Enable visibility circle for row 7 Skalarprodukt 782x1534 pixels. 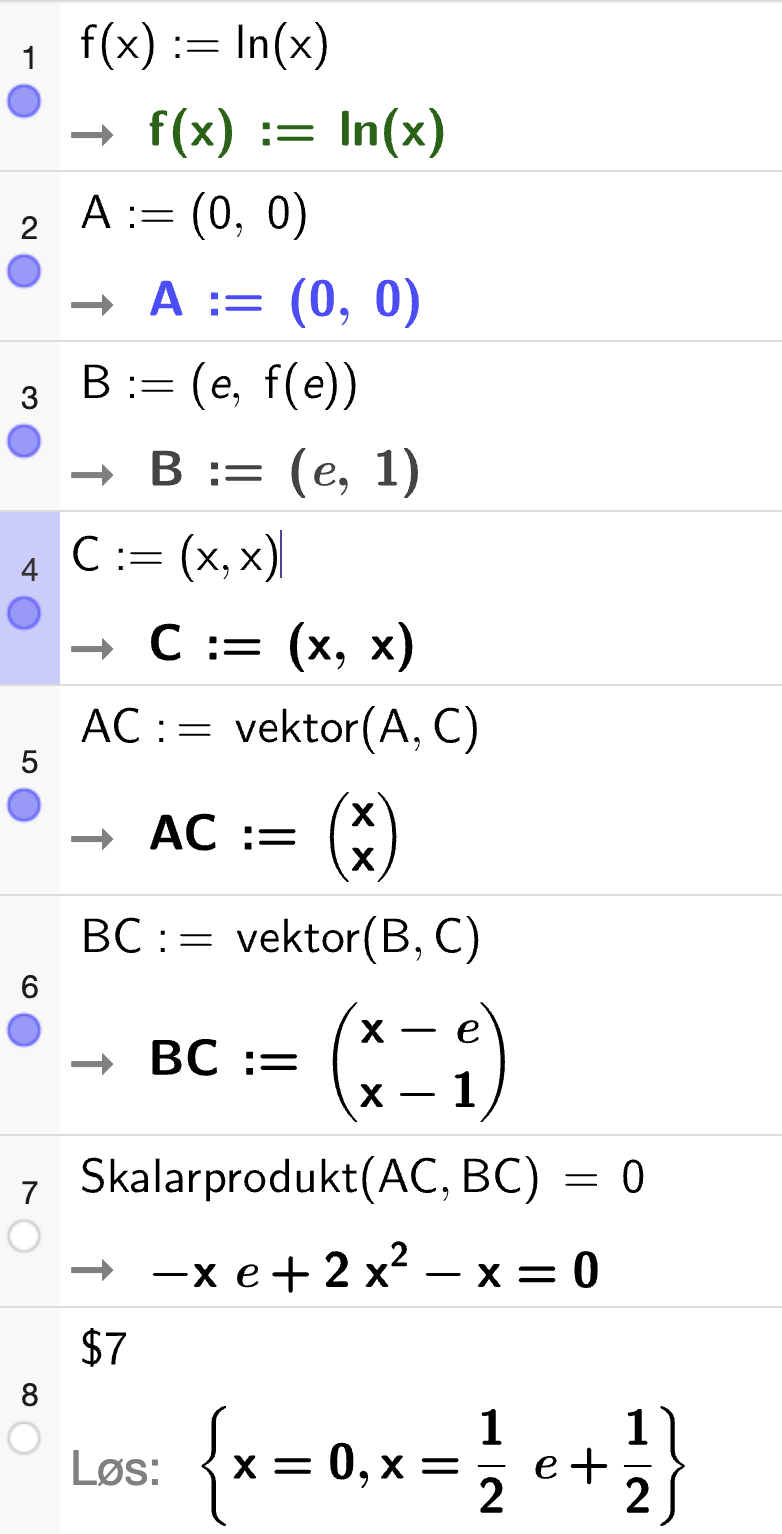coord(24,1236)
